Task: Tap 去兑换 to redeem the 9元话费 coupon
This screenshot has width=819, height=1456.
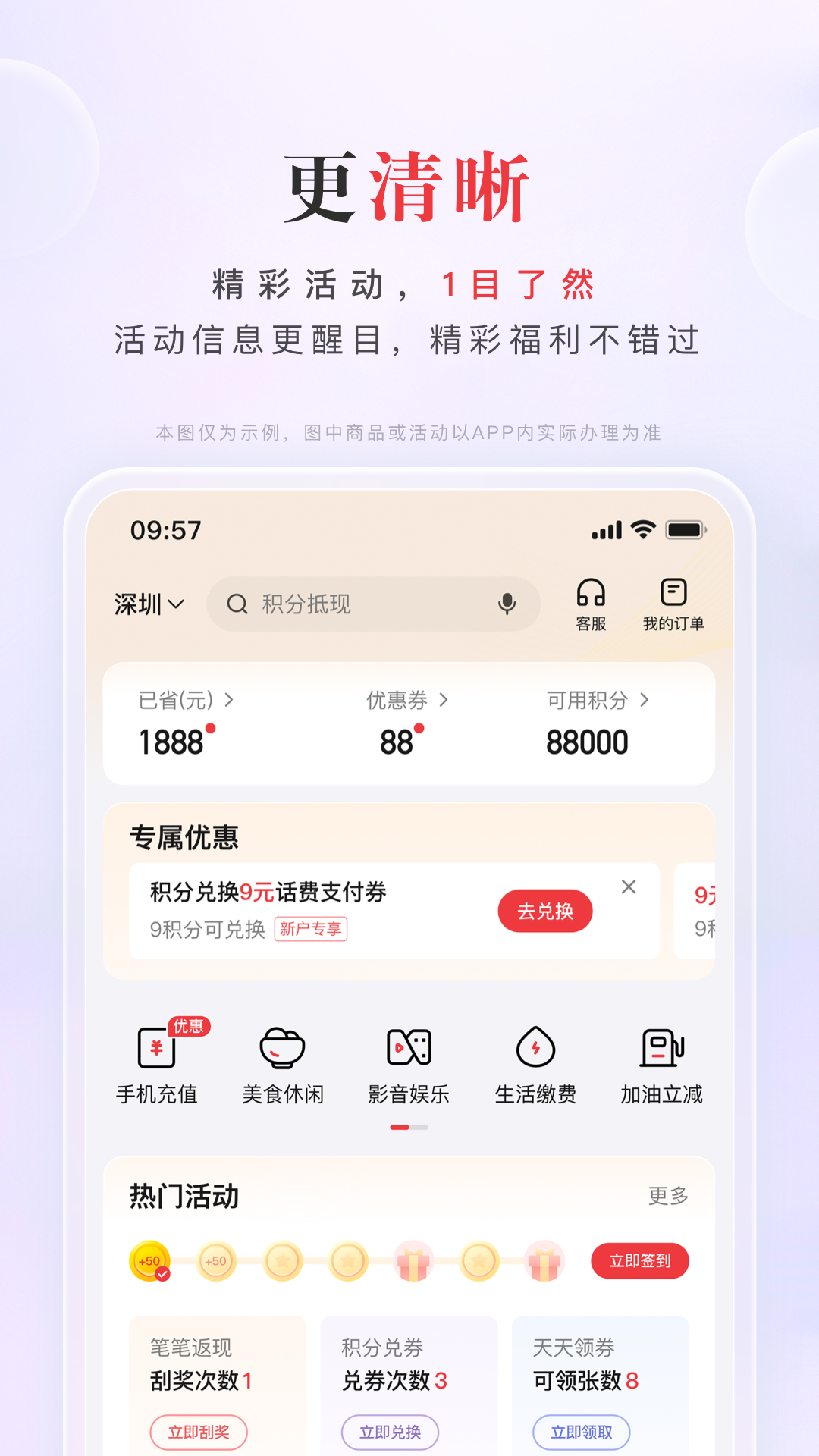Action: point(544,911)
